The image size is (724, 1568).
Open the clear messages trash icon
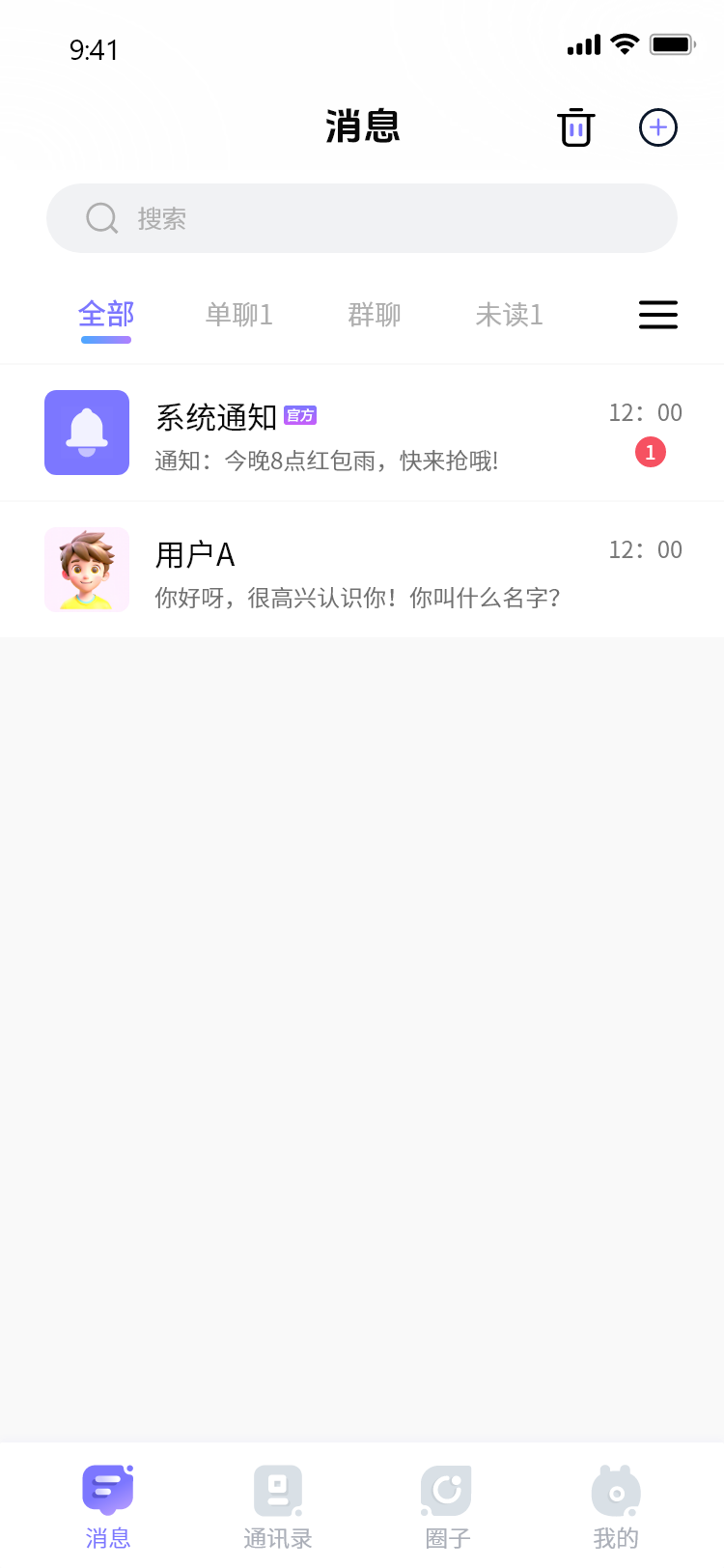(x=575, y=126)
